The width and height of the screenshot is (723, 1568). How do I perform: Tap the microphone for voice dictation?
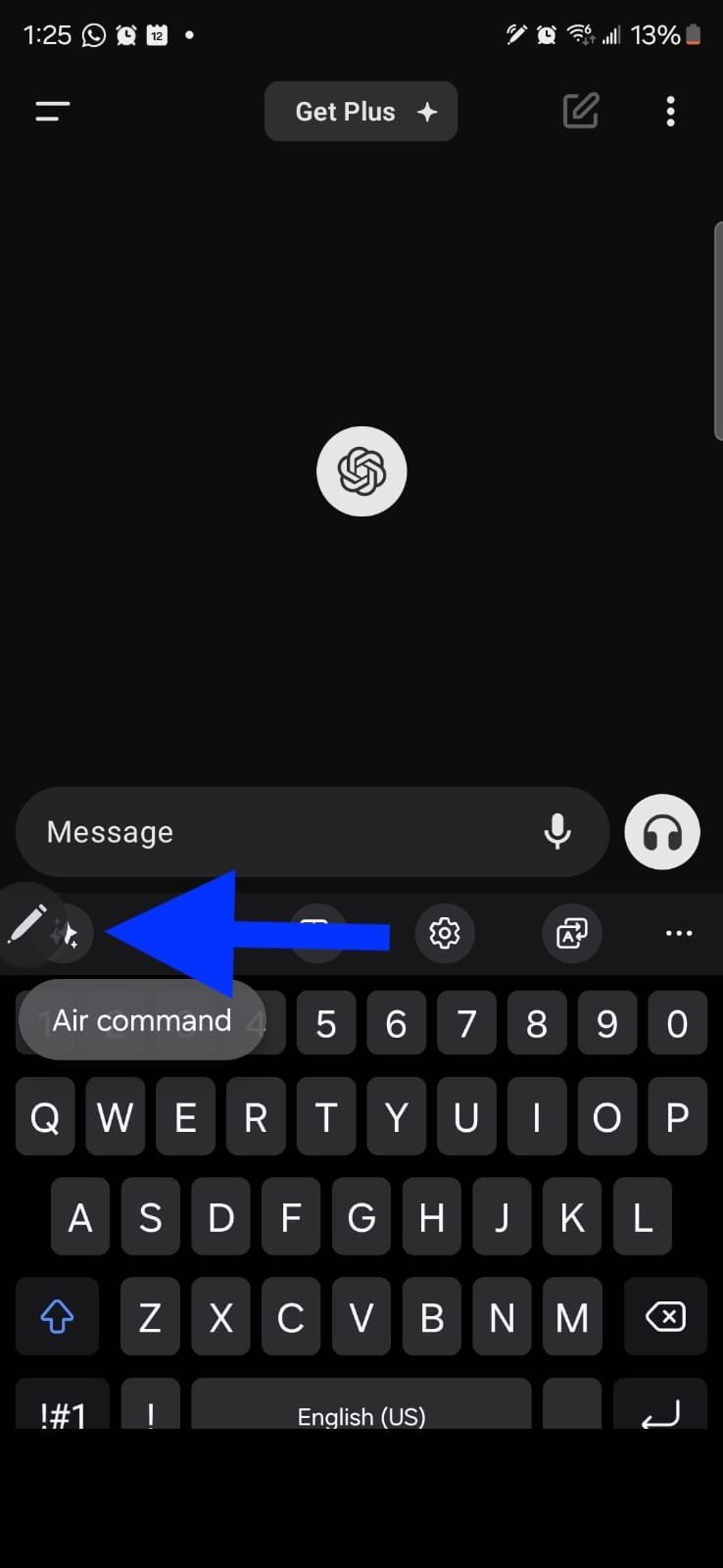pos(557,832)
